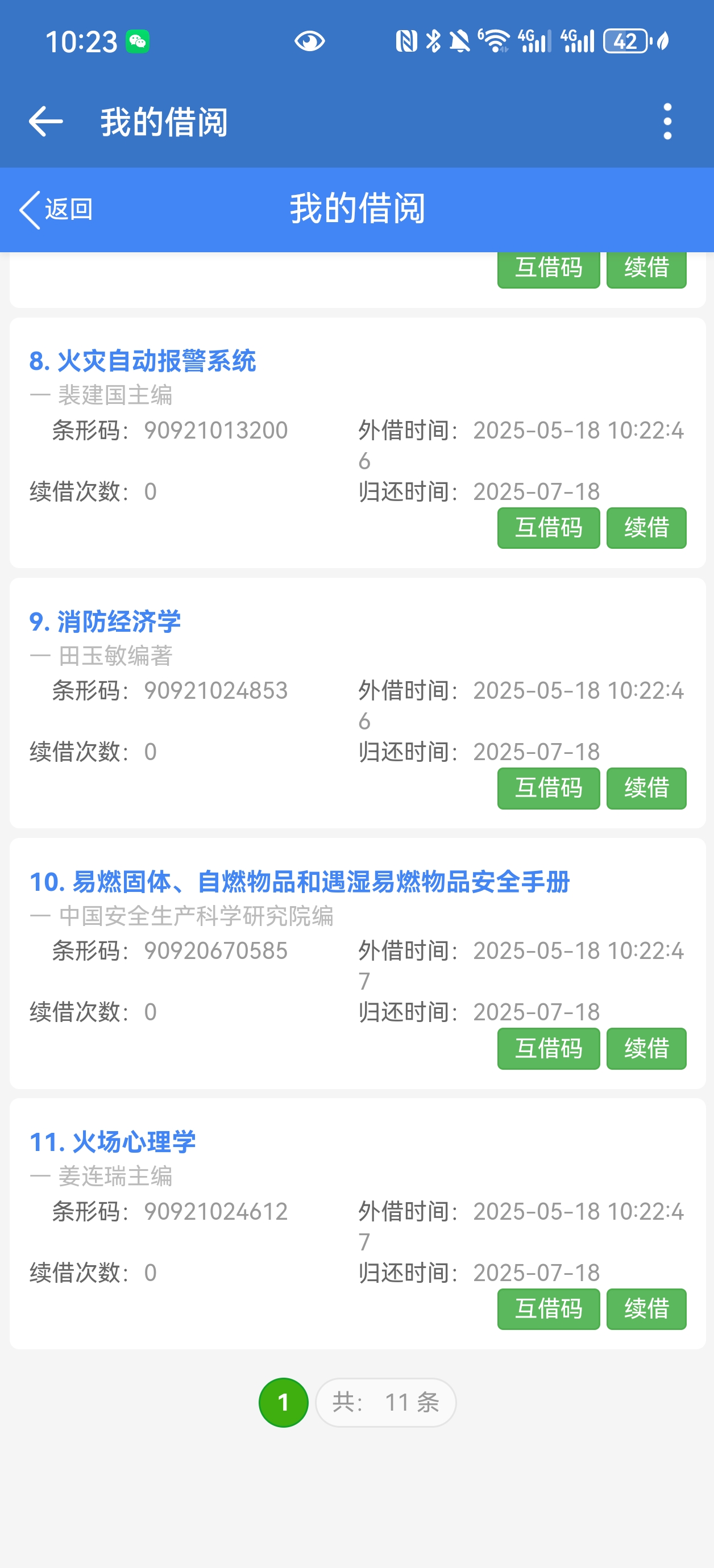The width and height of the screenshot is (714, 1568).
Task: Tap the 返回 button in the blue header
Action: click(x=57, y=210)
